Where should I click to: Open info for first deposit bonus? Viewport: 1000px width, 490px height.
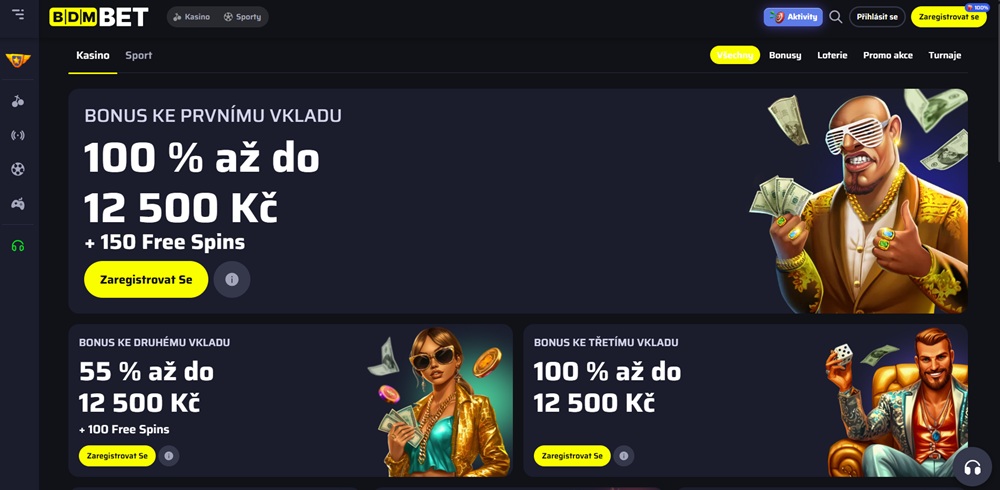[x=232, y=280]
